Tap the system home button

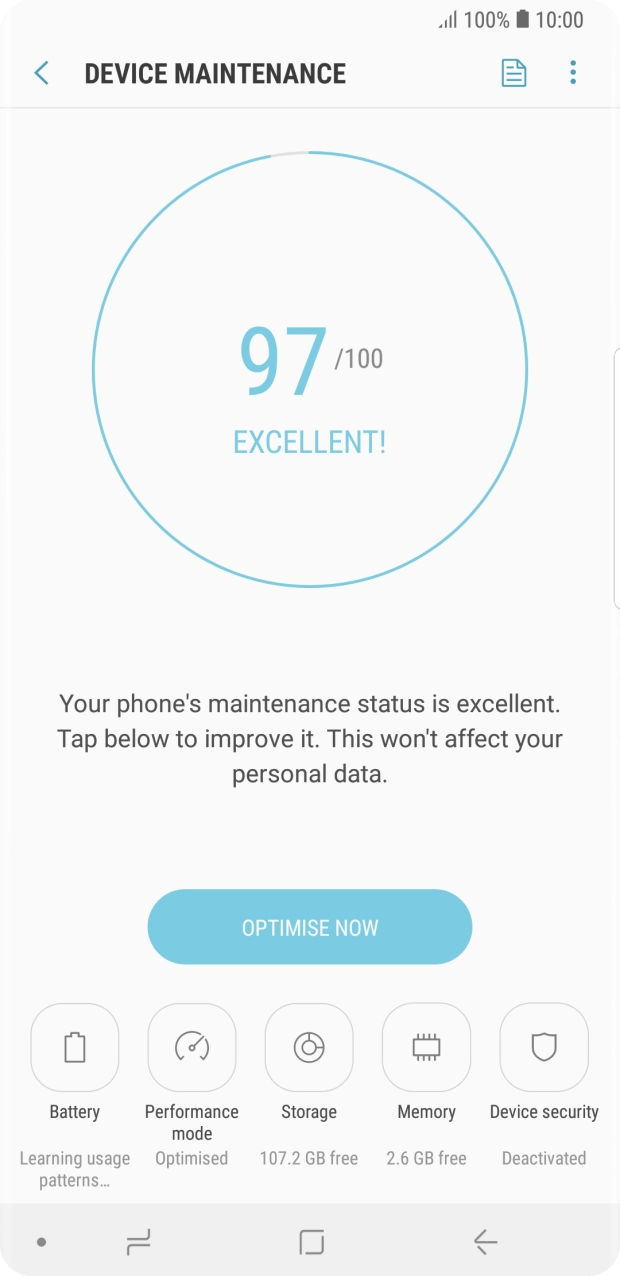click(x=312, y=1242)
